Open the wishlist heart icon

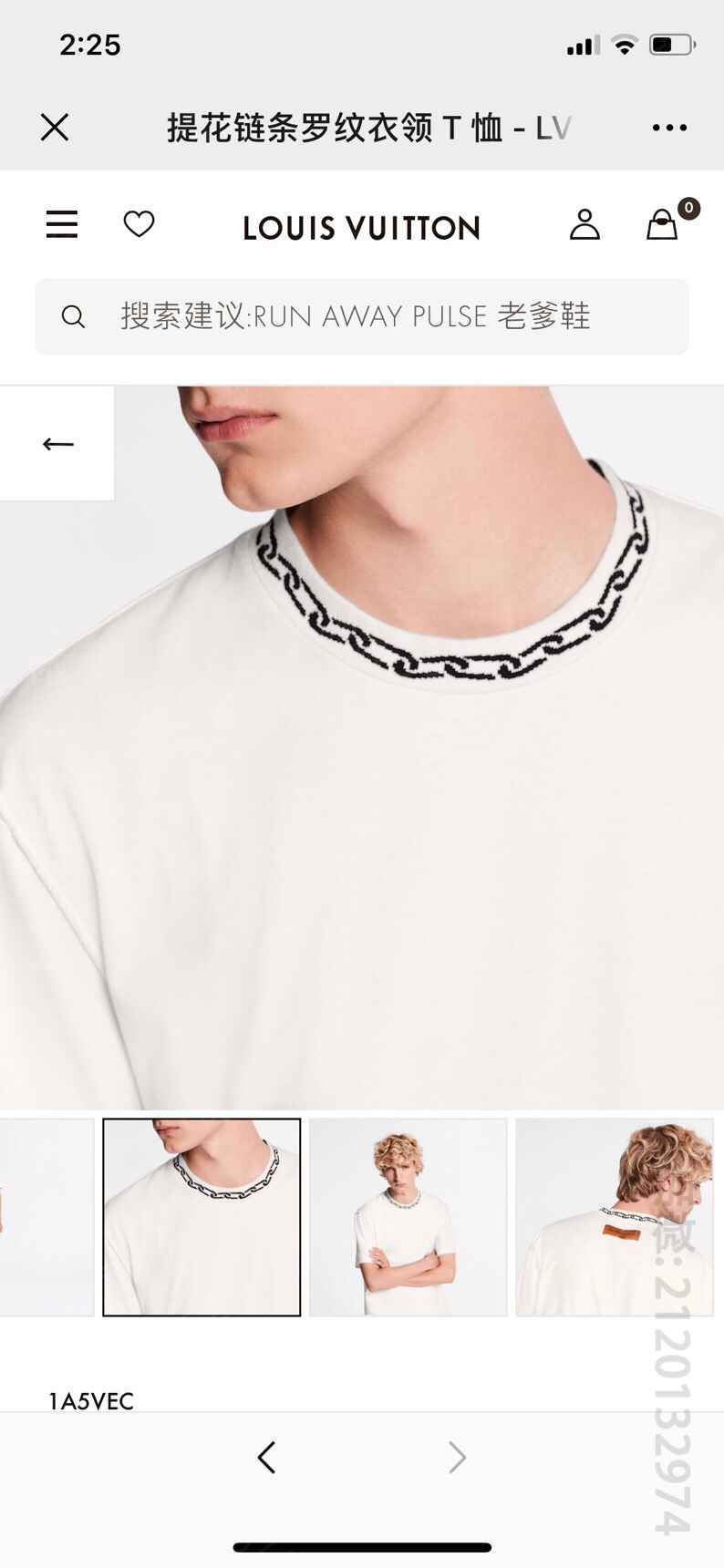pos(139,224)
